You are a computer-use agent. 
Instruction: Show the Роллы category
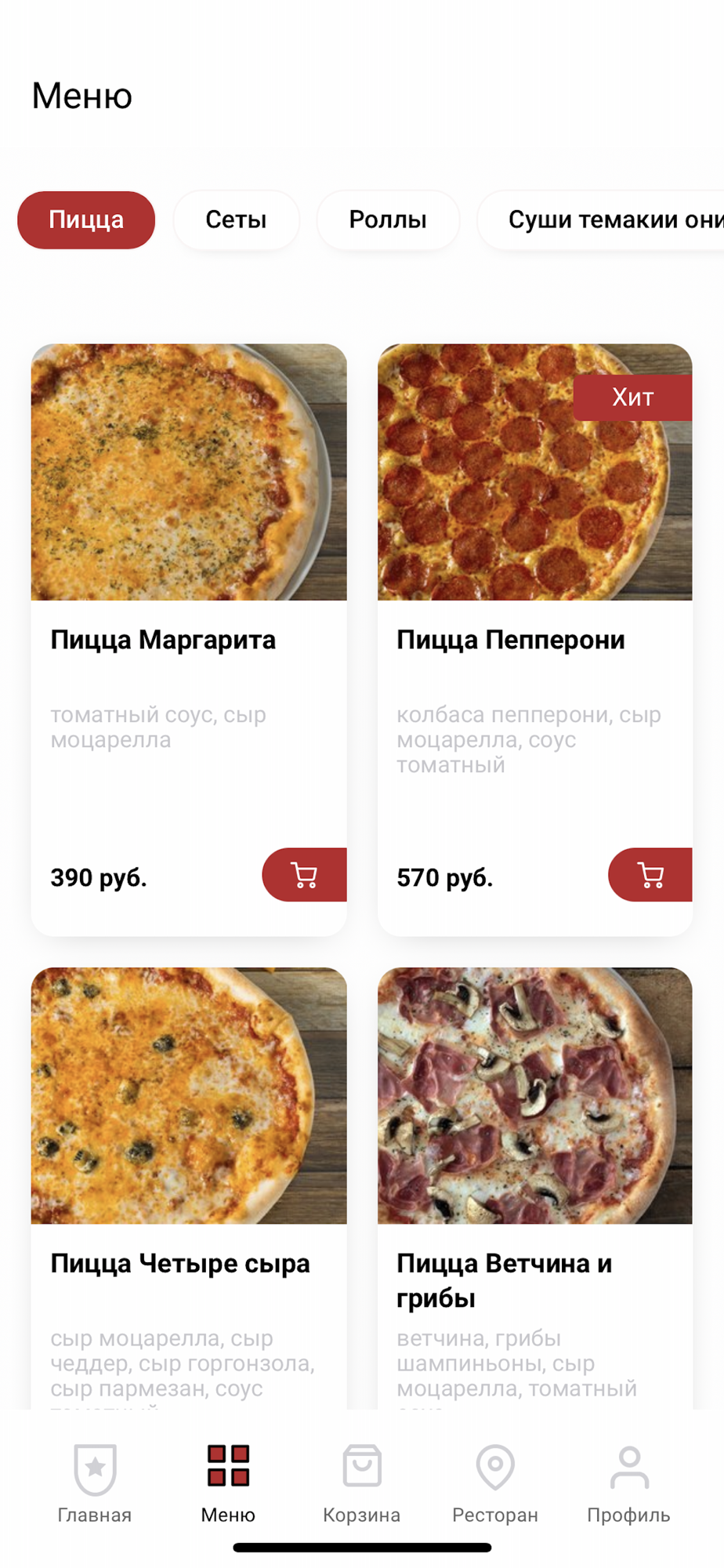coord(388,220)
